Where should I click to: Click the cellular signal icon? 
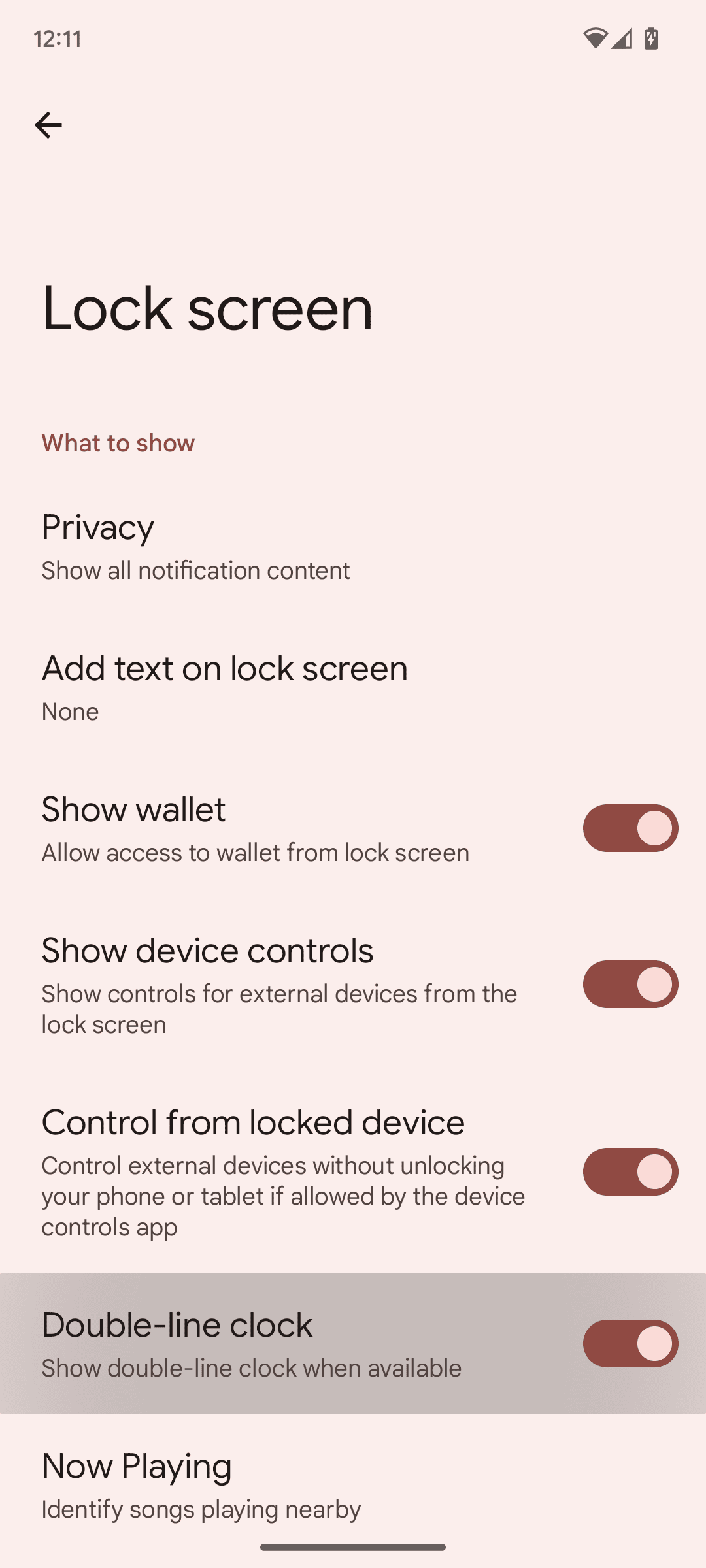(x=622, y=39)
